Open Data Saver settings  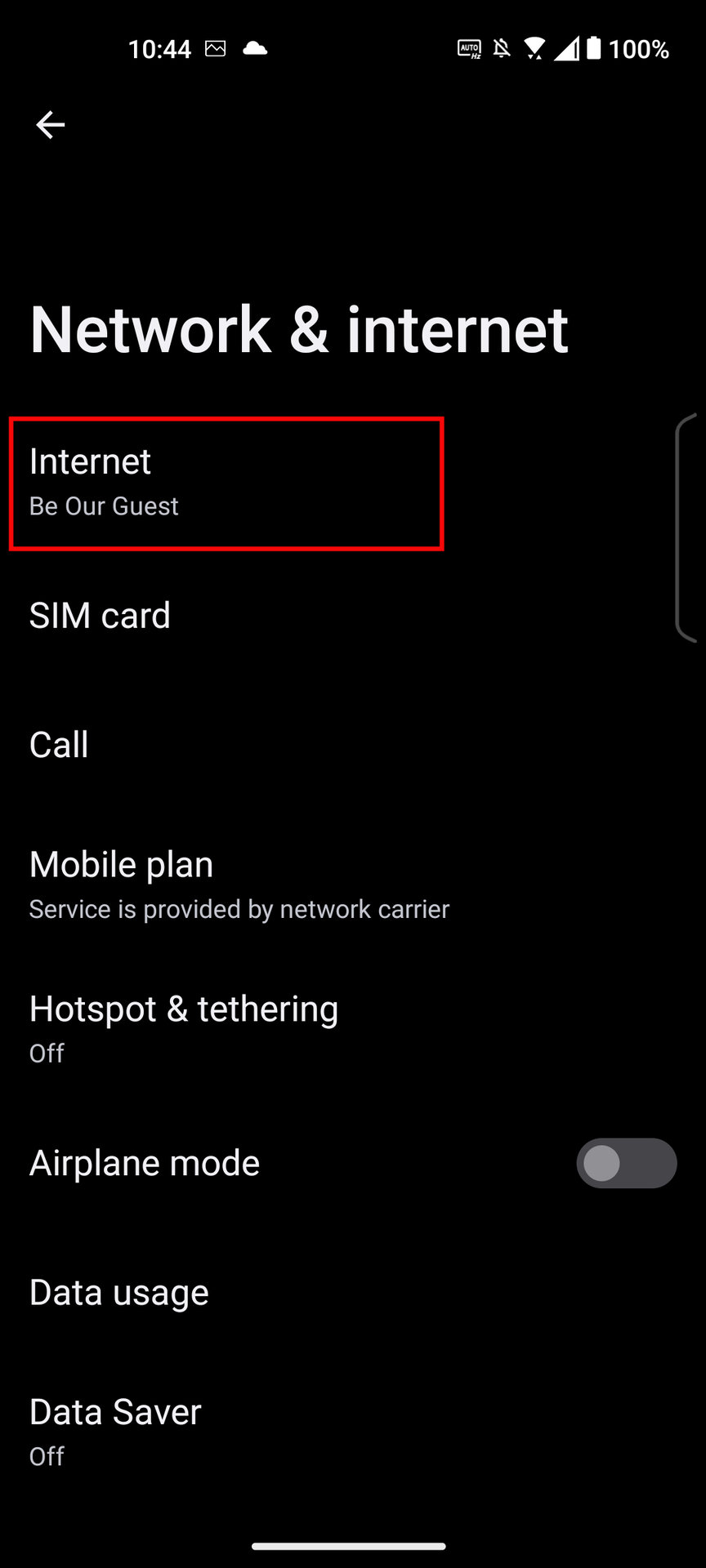[x=115, y=1431]
